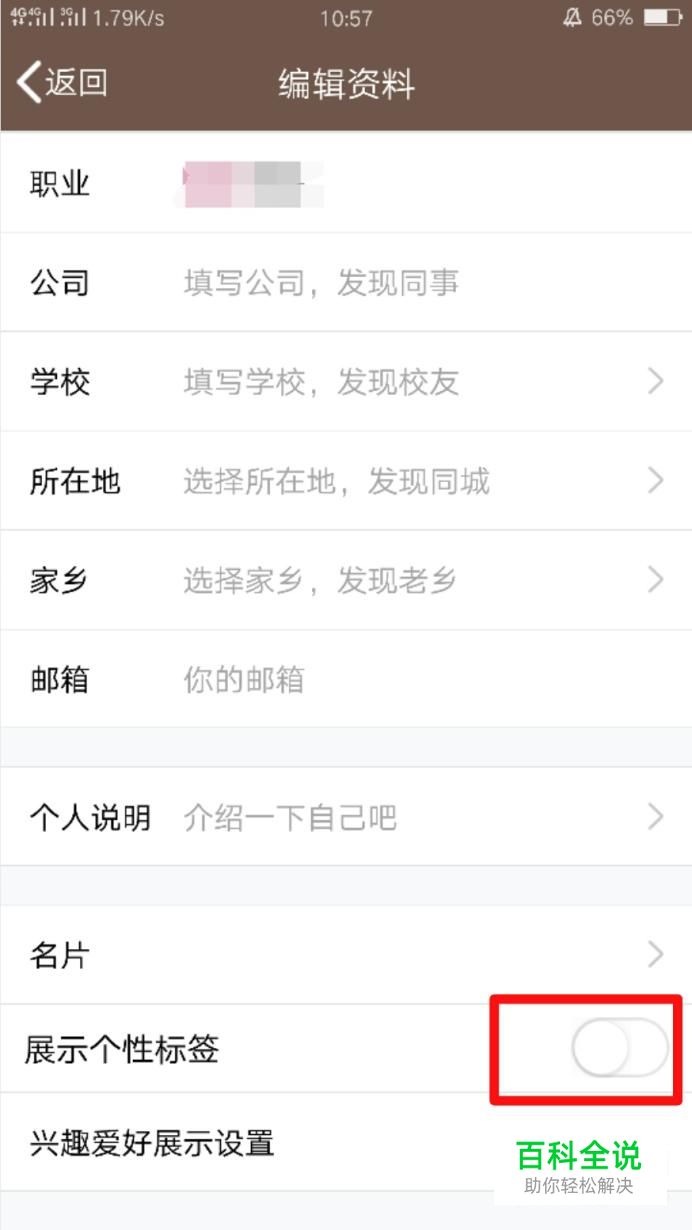
Task: Go back using the 返回 button
Action: point(62,83)
